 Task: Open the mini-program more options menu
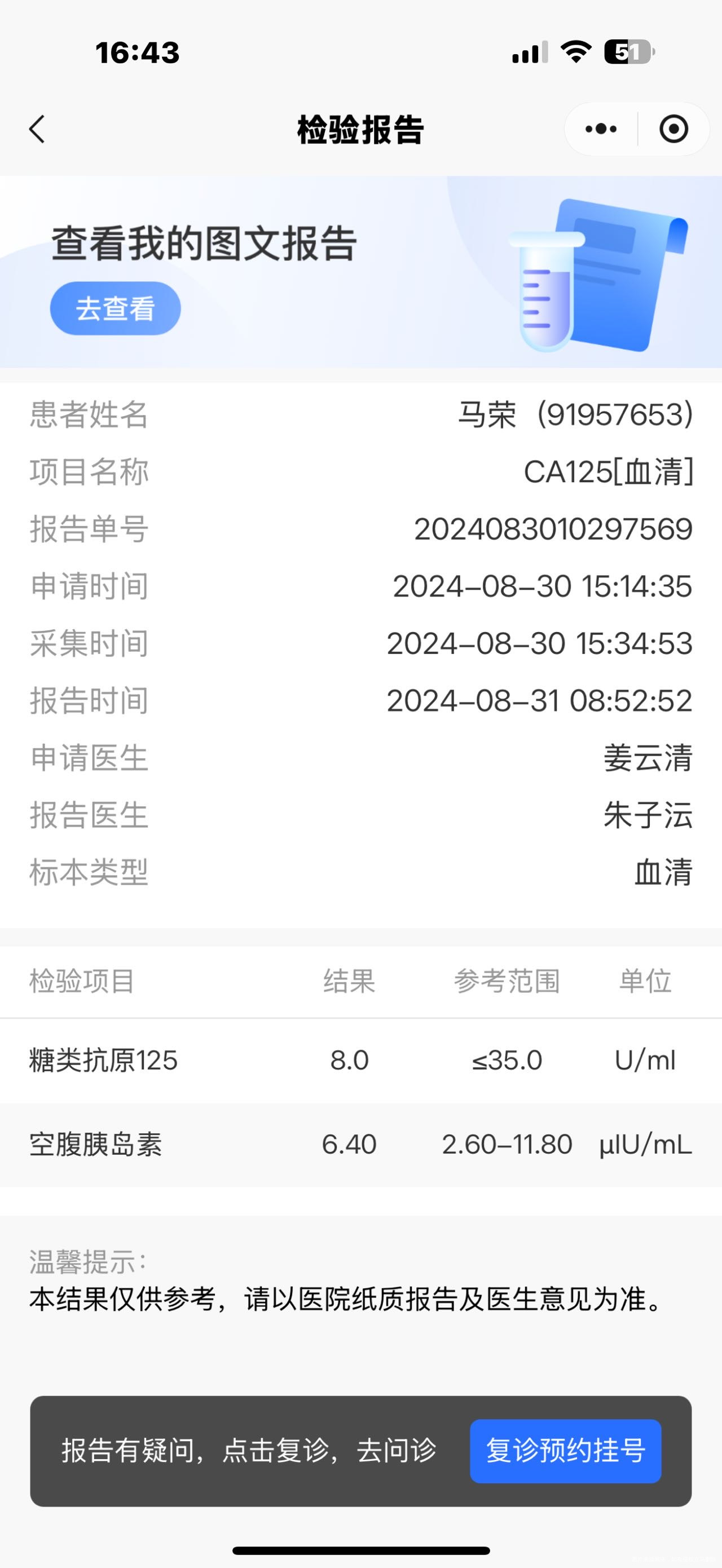tap(600, 129)
